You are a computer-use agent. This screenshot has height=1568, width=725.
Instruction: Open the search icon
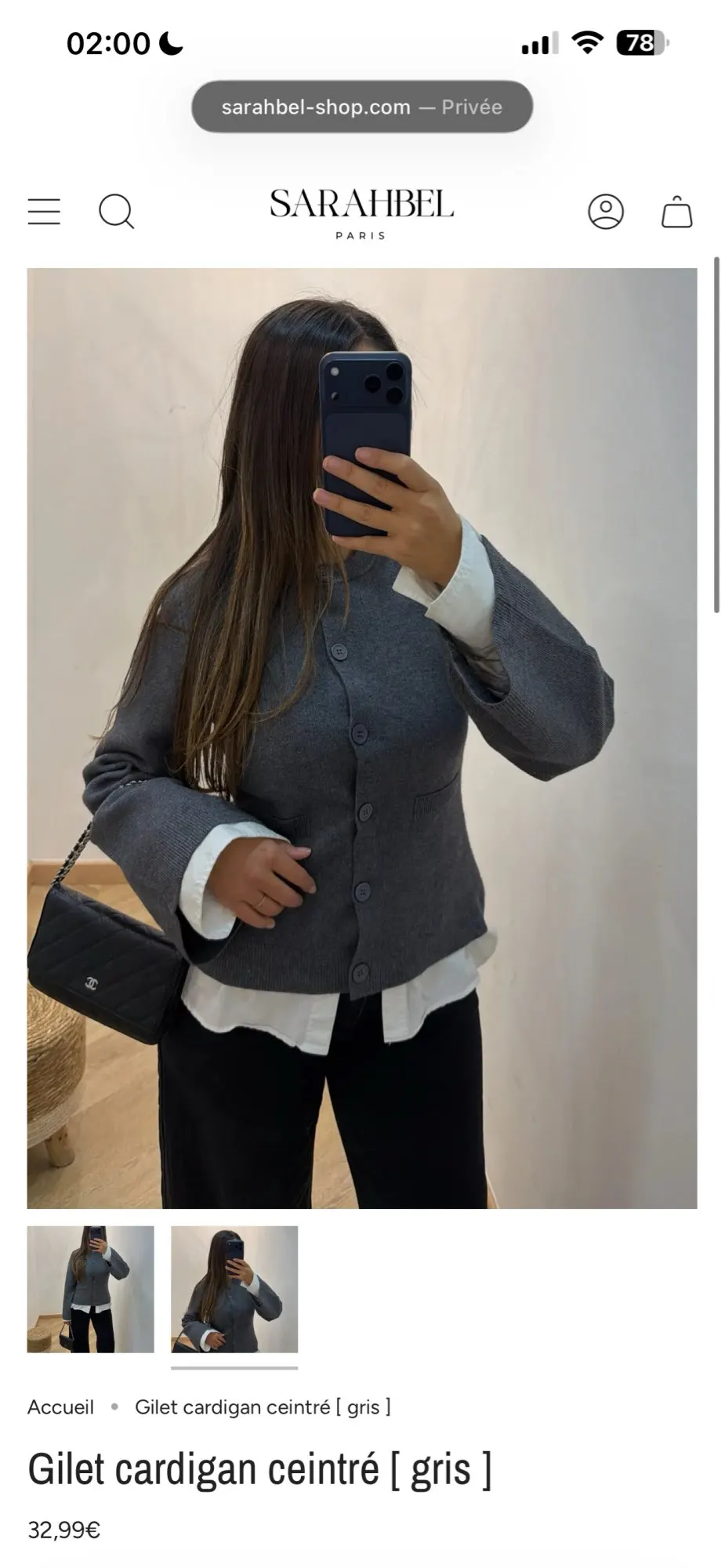pyautogui.click(x=116, y=212)
